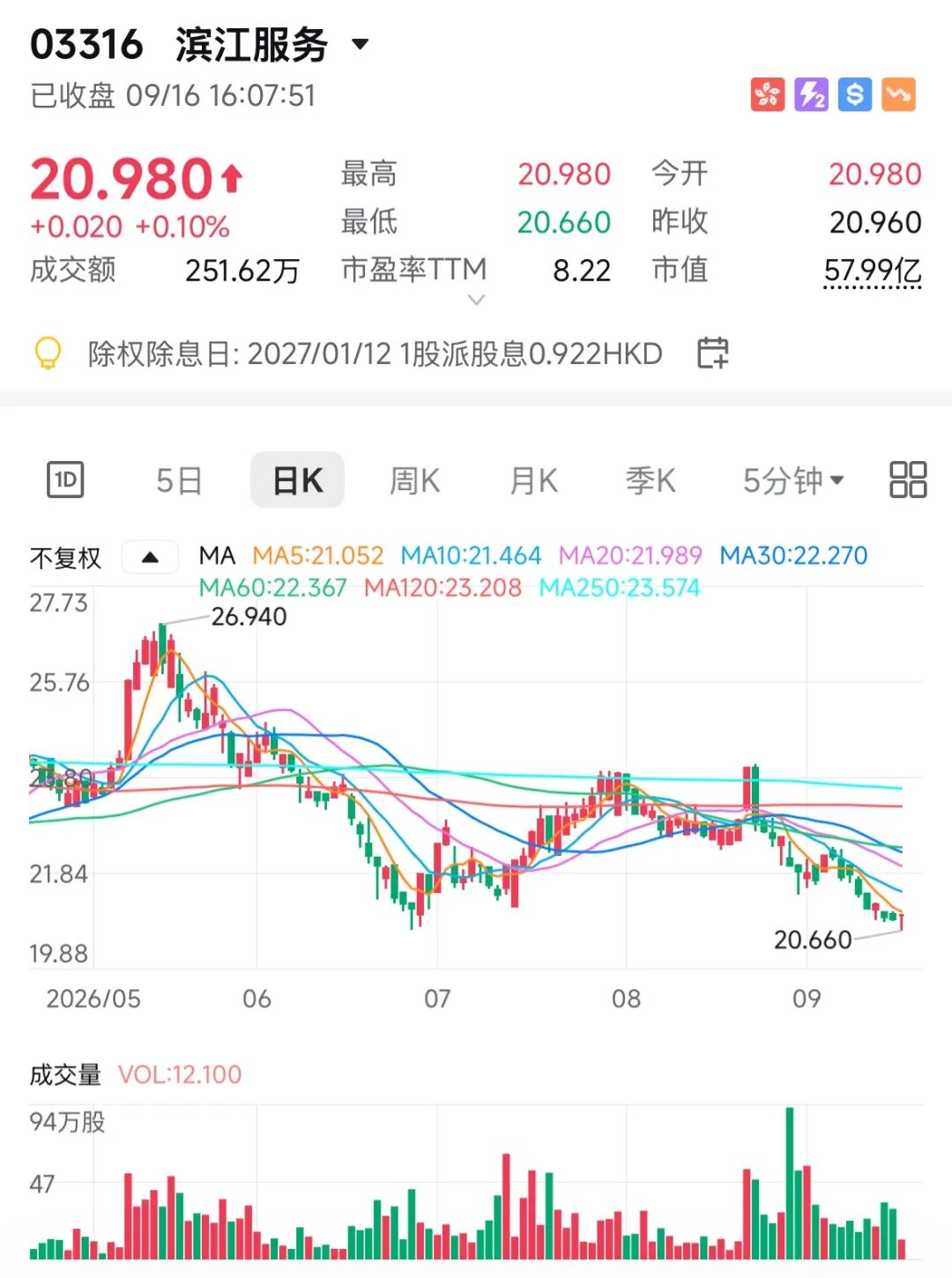This screenshot has width=952, height=1278.
Task: Open the stock switcher dropdown next to 滨江服务
Action: pyautogui.click(x=360, y=44)
